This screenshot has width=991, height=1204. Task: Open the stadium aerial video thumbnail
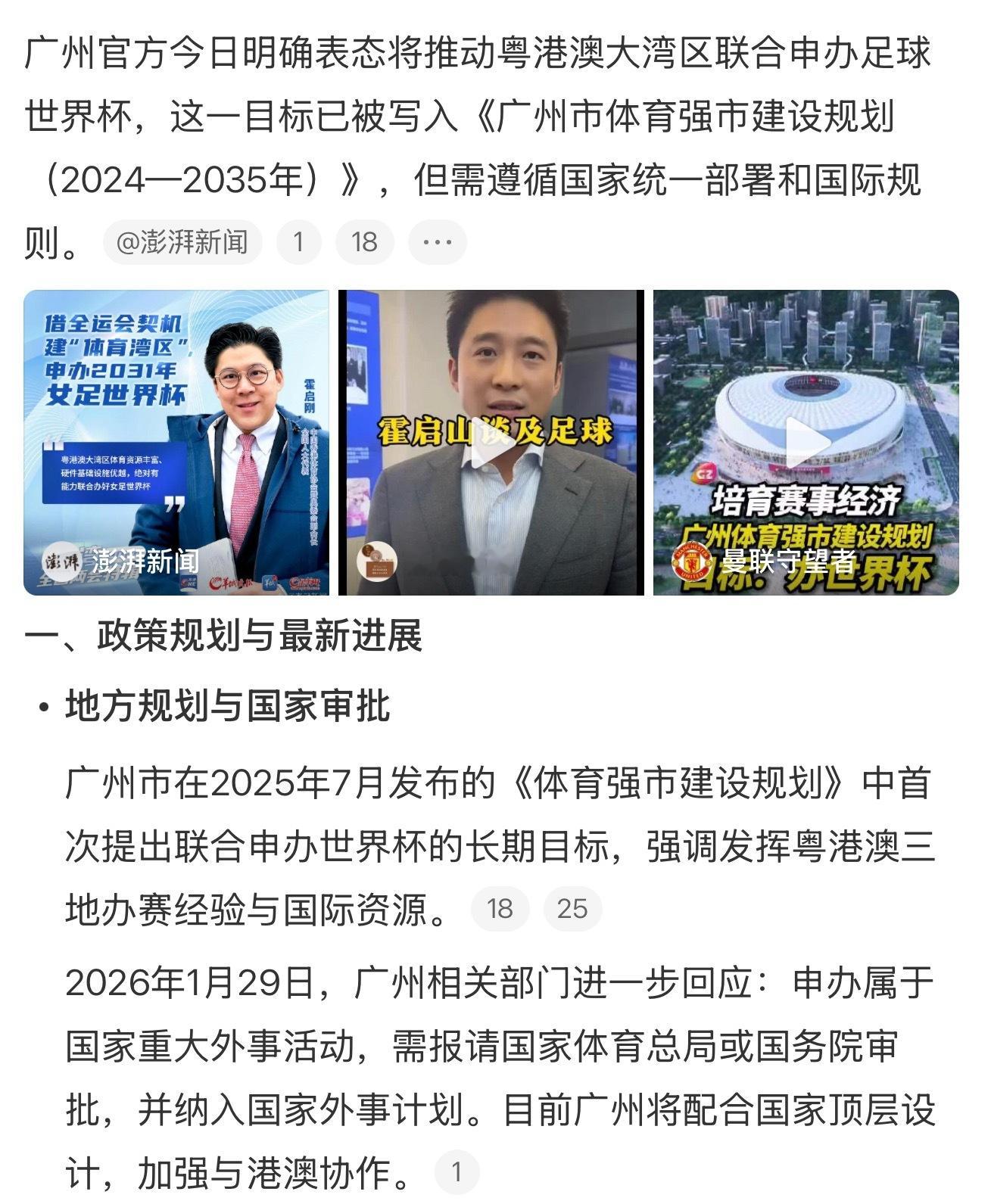810,439
